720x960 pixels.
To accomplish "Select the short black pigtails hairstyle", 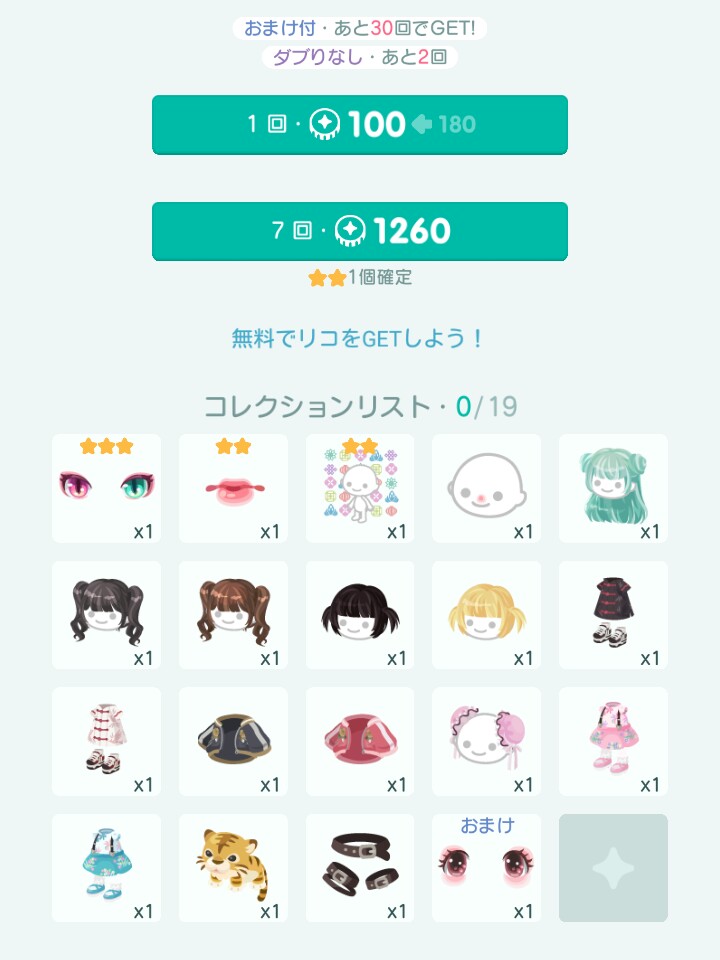I will pyautogui.click(x=360, y=615).
